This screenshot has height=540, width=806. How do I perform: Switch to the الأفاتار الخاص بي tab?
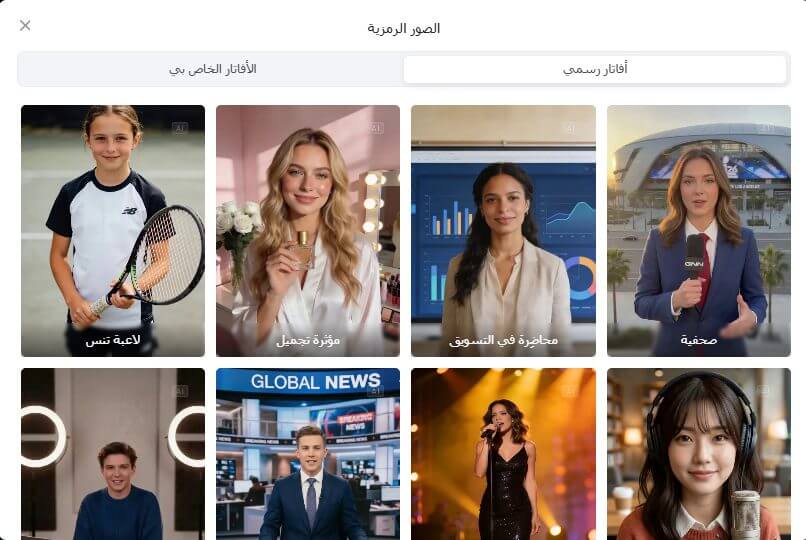[212, 69]
